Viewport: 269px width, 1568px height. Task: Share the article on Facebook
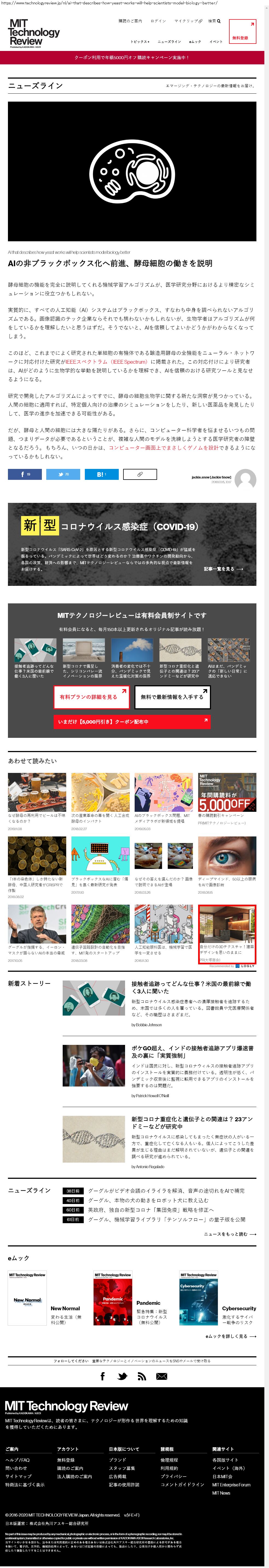pos(25,474)
